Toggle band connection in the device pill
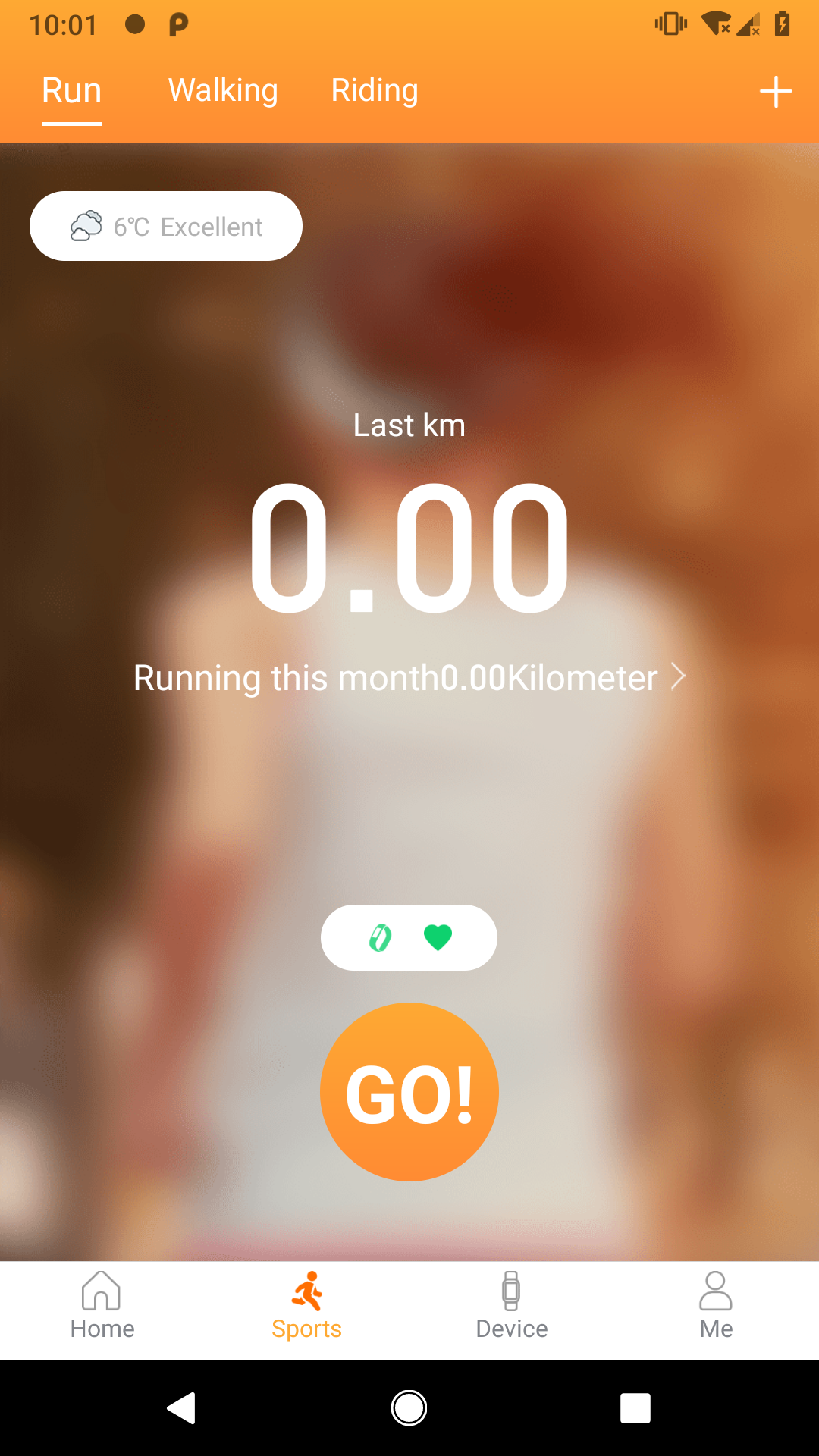Image resolution: width=819 pixels, height=1456 pixels. [x=381, y=938]
